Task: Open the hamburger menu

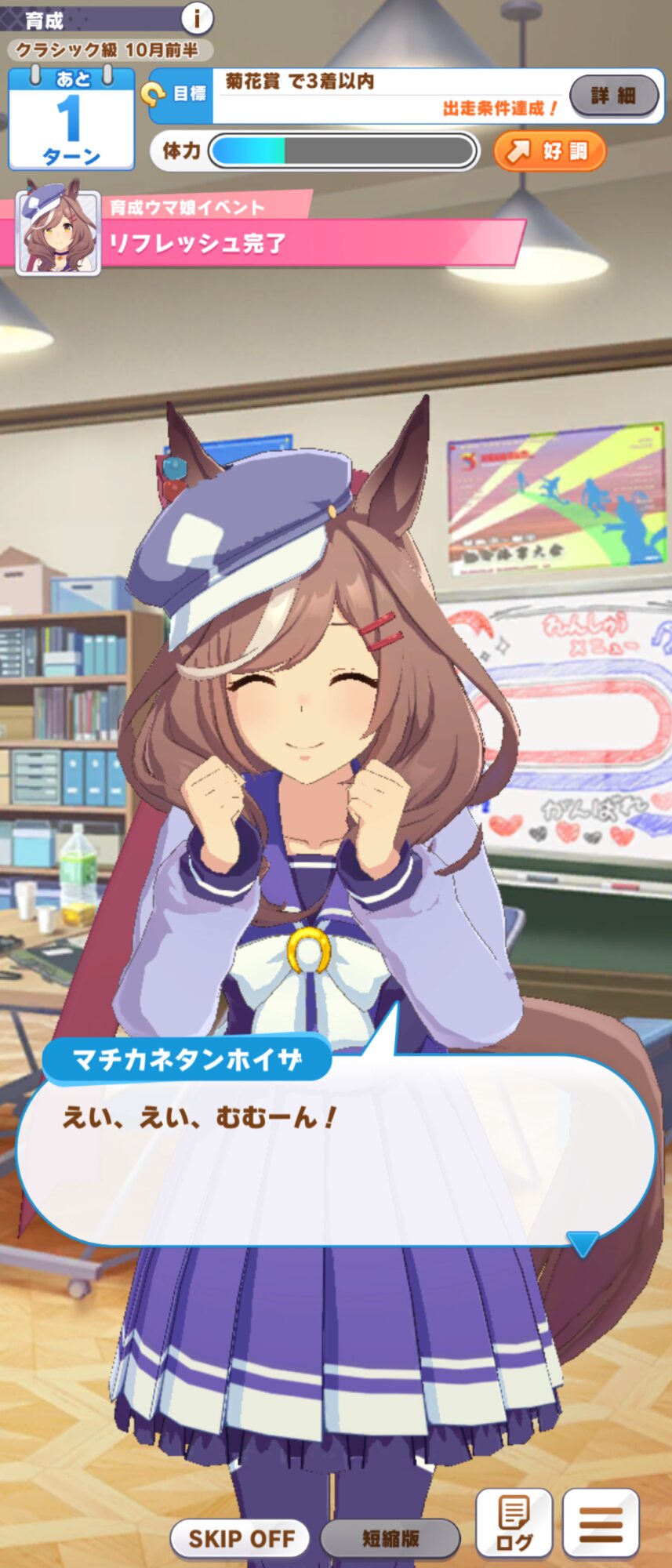Action: pos(601,1523)
